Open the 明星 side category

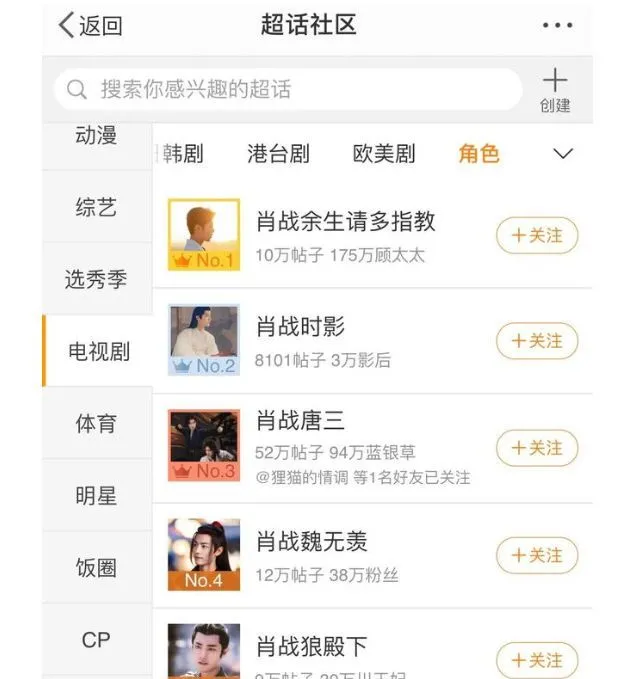96,495
